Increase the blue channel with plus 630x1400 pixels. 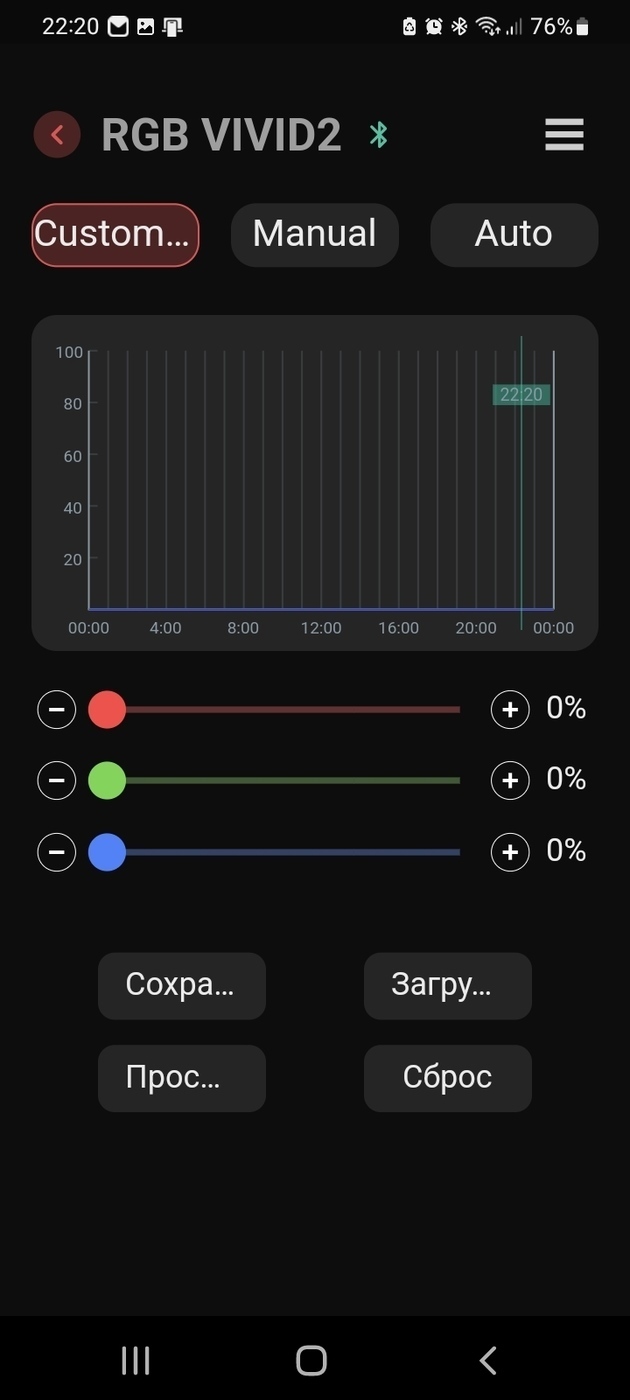pyautogui.click(x=510, y=852)
